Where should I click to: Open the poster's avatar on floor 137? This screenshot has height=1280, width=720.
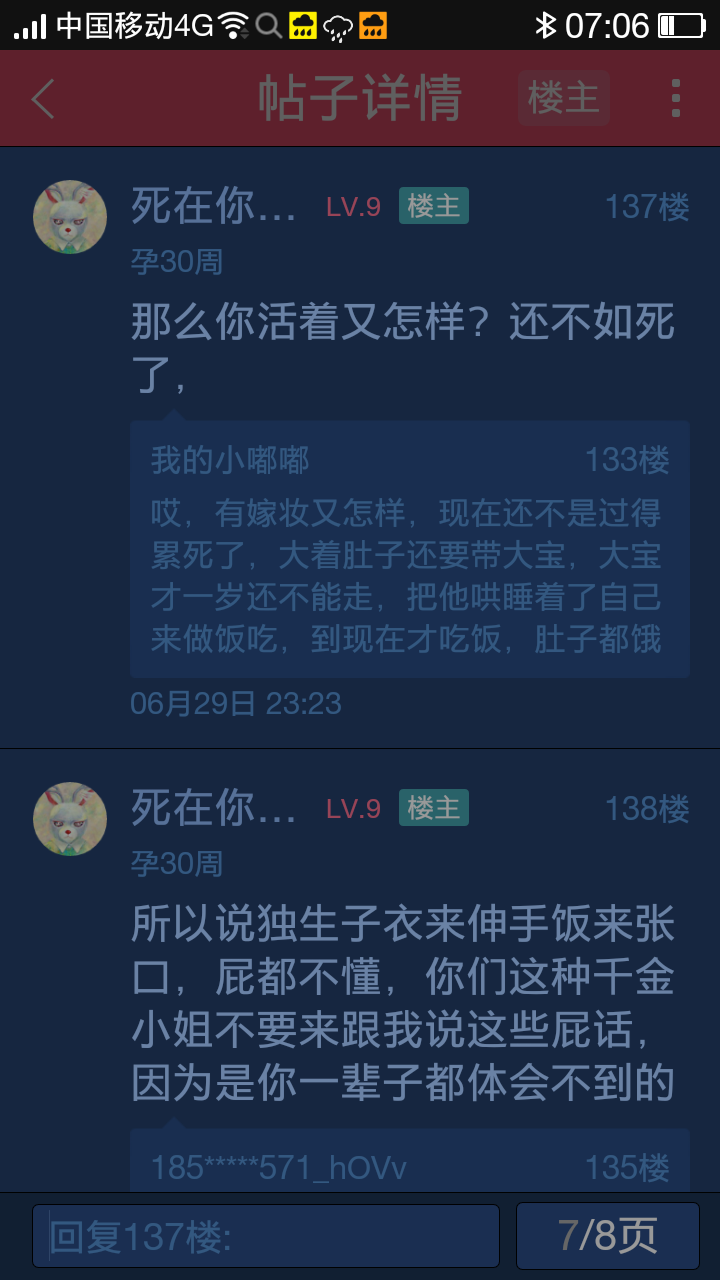tap(70, 217)
